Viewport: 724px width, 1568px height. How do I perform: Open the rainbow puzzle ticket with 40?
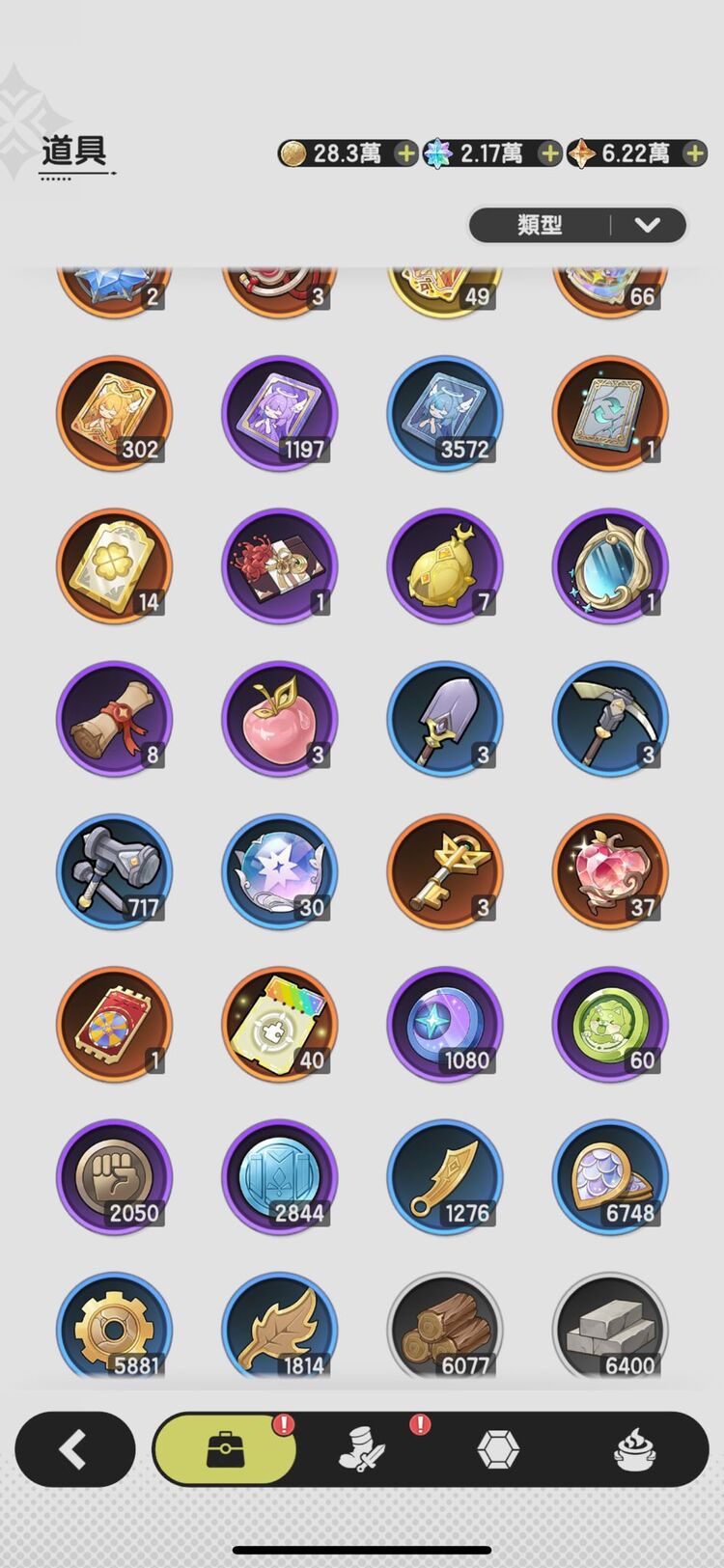coord(280,1024)
